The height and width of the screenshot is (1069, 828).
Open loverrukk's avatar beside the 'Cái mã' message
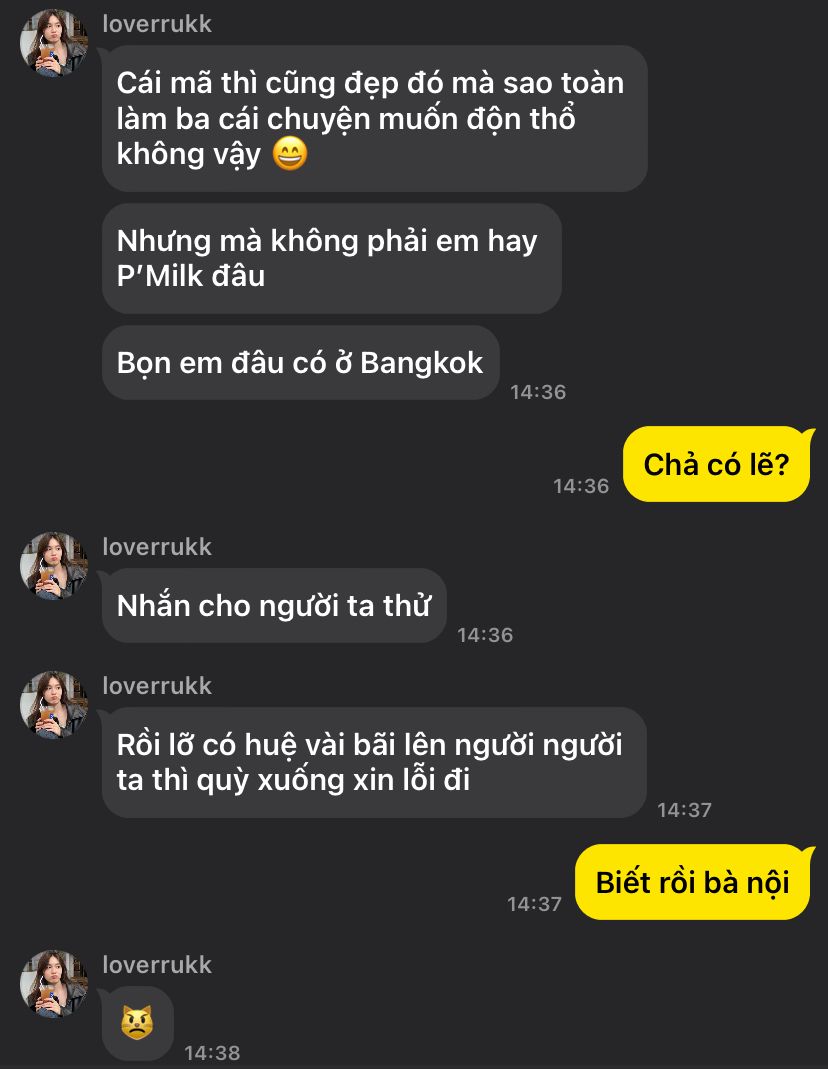(54, 43)
